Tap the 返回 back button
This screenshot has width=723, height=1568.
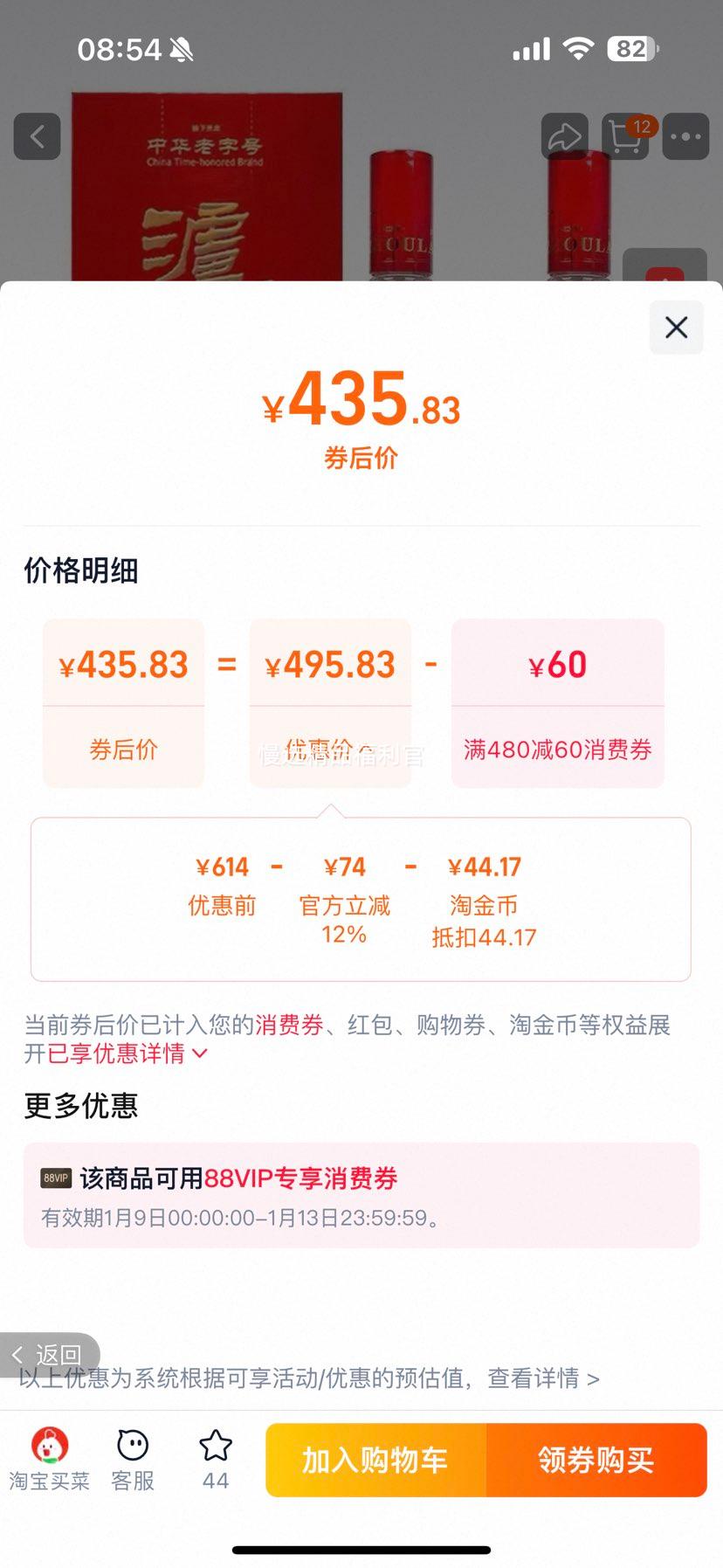pyautogui.click(x=46, y=1353)
